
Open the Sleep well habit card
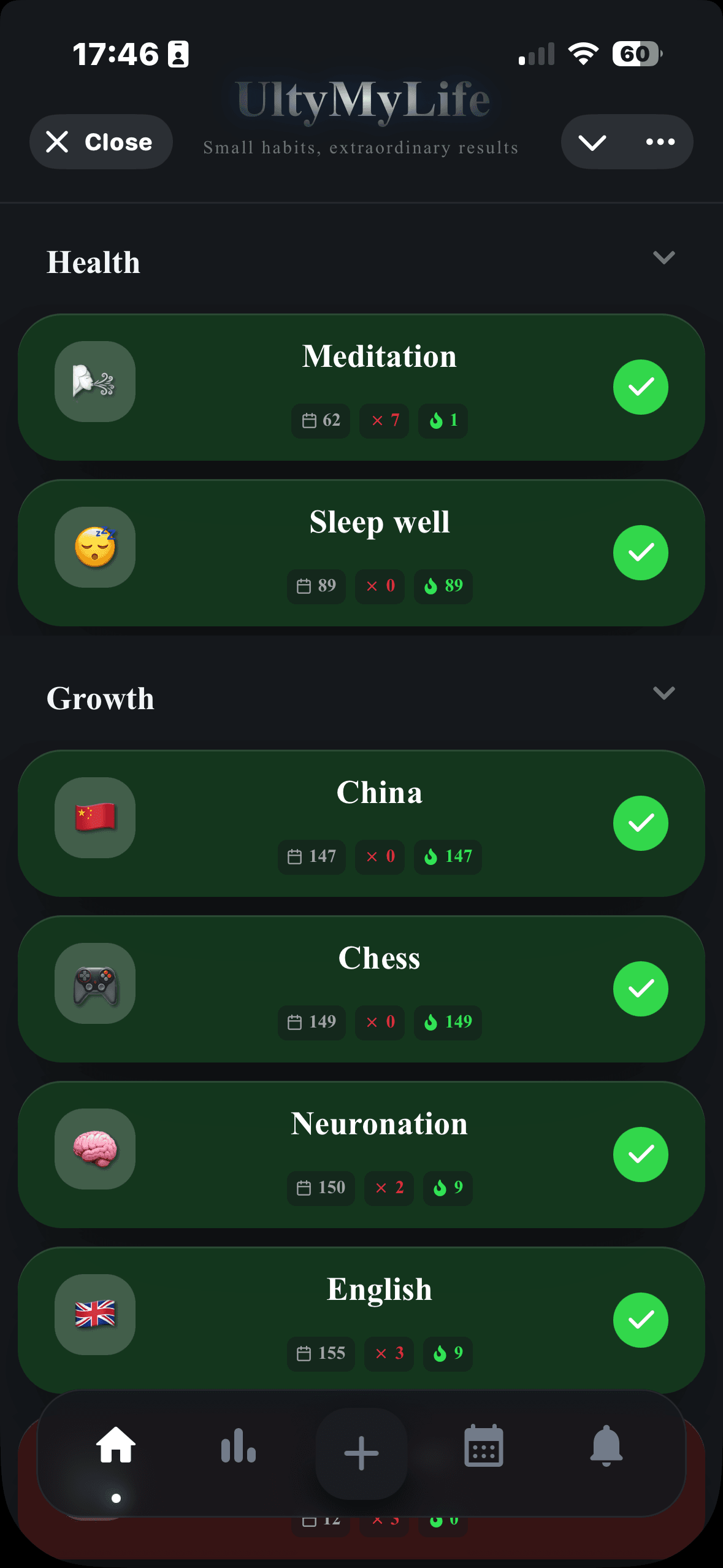pos(379,523)
